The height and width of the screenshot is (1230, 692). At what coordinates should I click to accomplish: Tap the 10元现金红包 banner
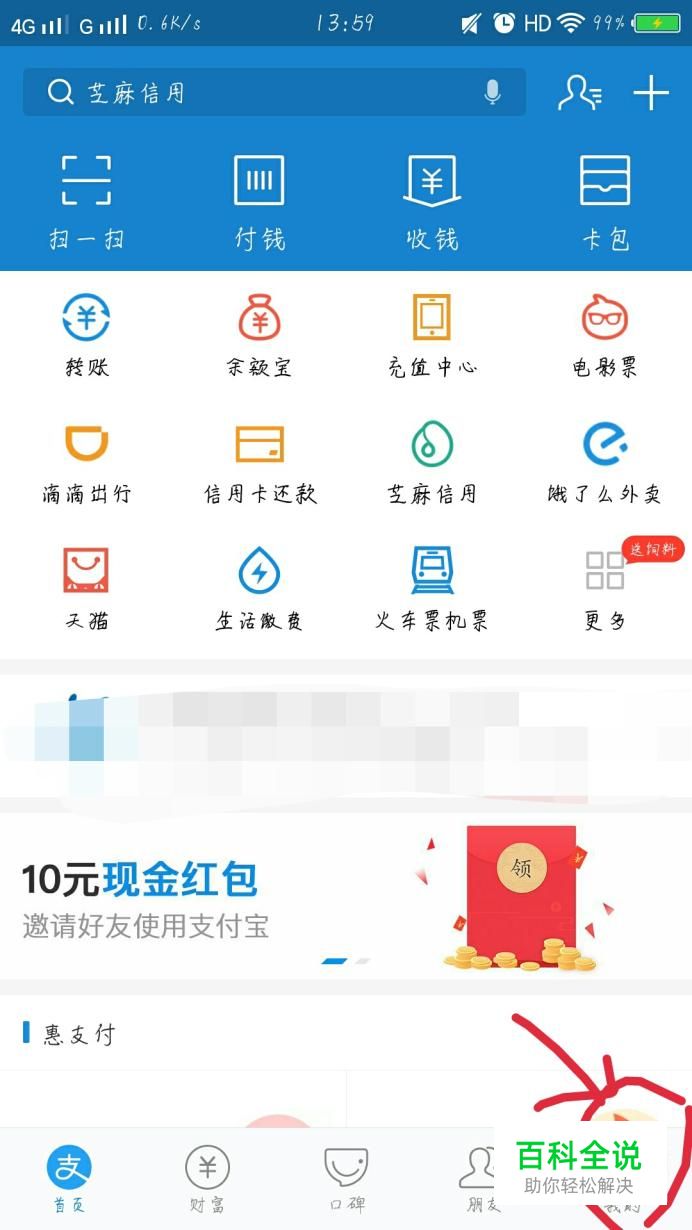[346, 895]
